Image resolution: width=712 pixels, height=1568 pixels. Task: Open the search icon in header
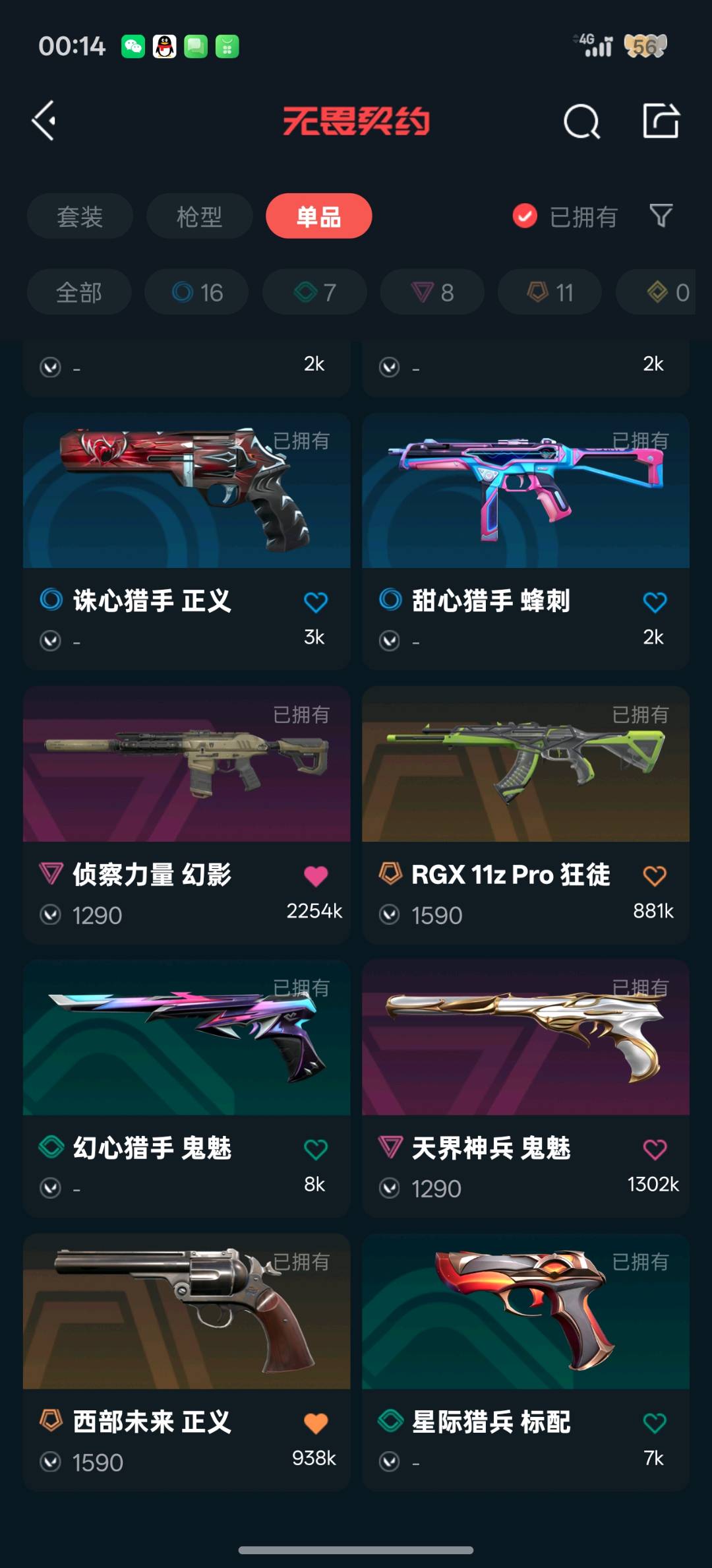(582, 121)
